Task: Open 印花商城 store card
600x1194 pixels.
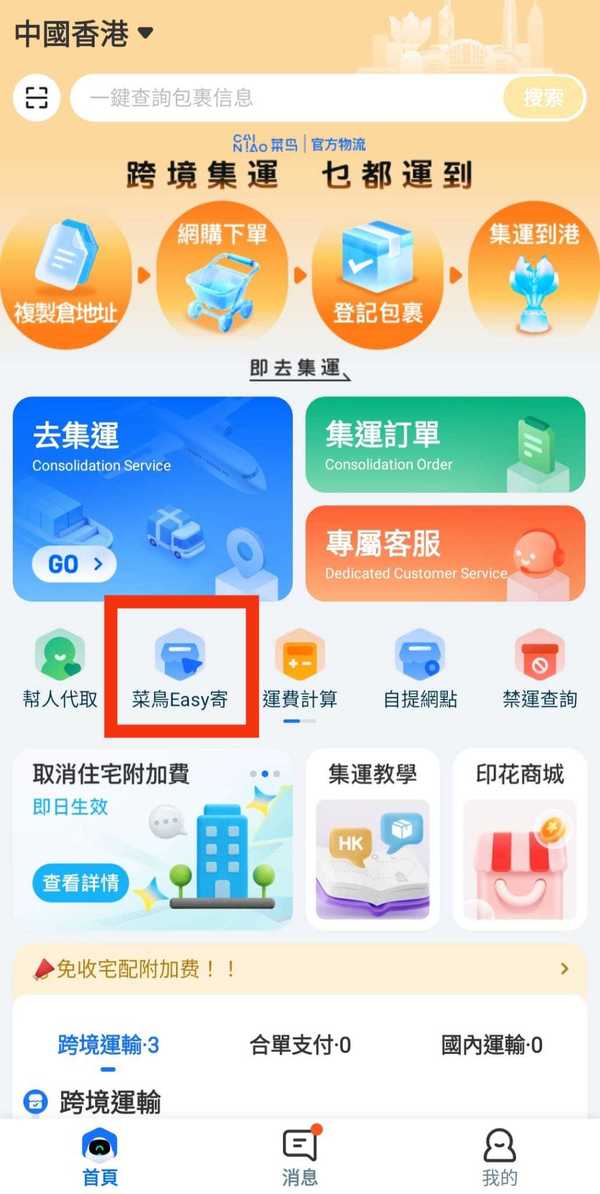Action: pos(520,838)
